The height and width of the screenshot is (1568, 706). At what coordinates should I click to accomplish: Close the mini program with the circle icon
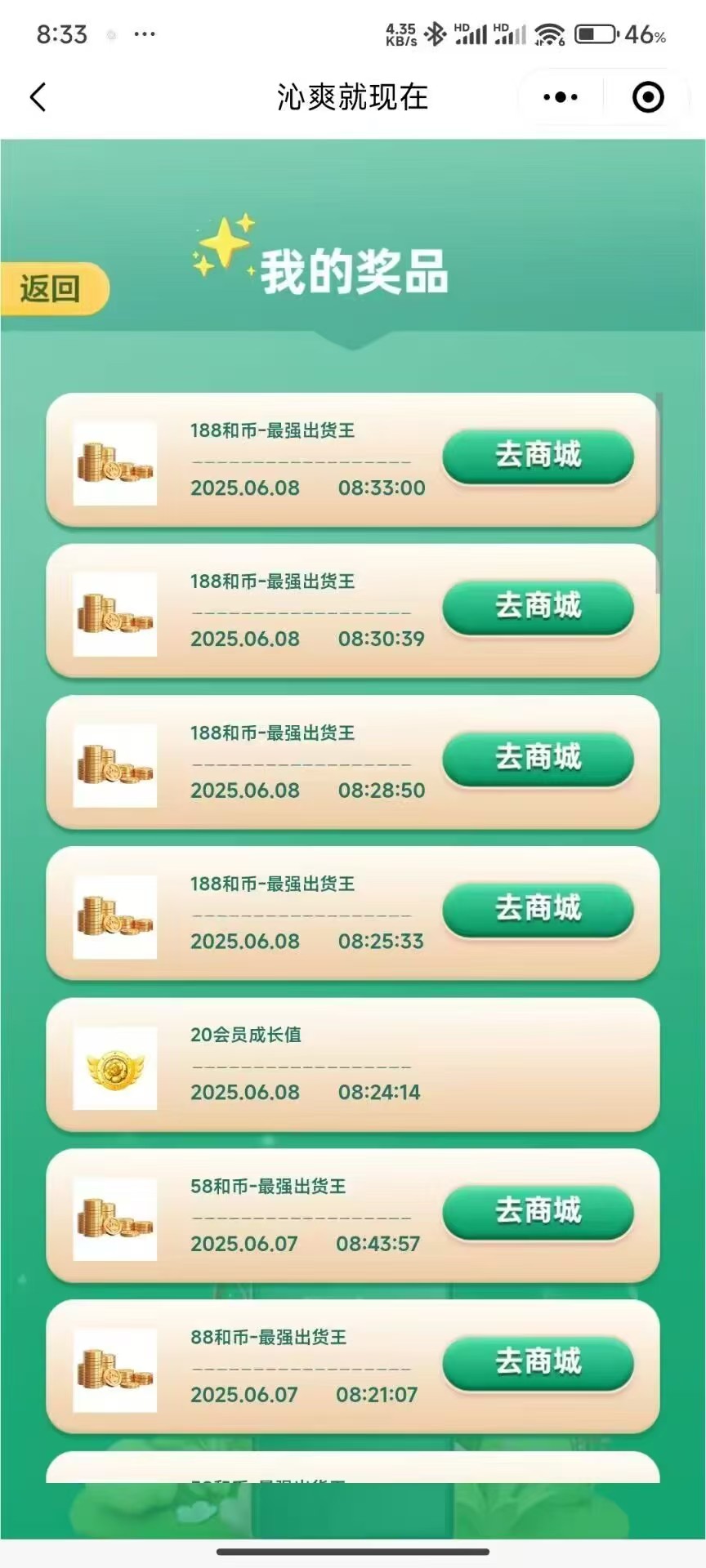[x=648, y=97]
